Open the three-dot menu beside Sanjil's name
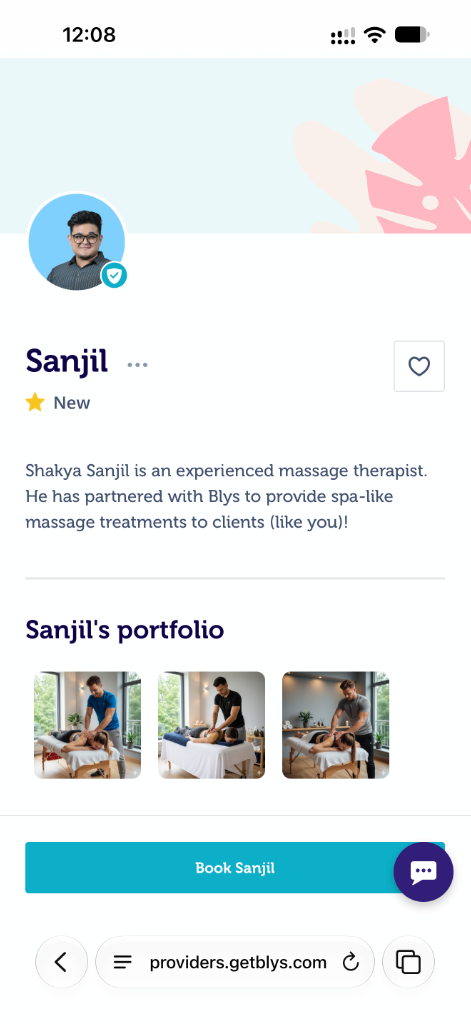 pos(137,364)
